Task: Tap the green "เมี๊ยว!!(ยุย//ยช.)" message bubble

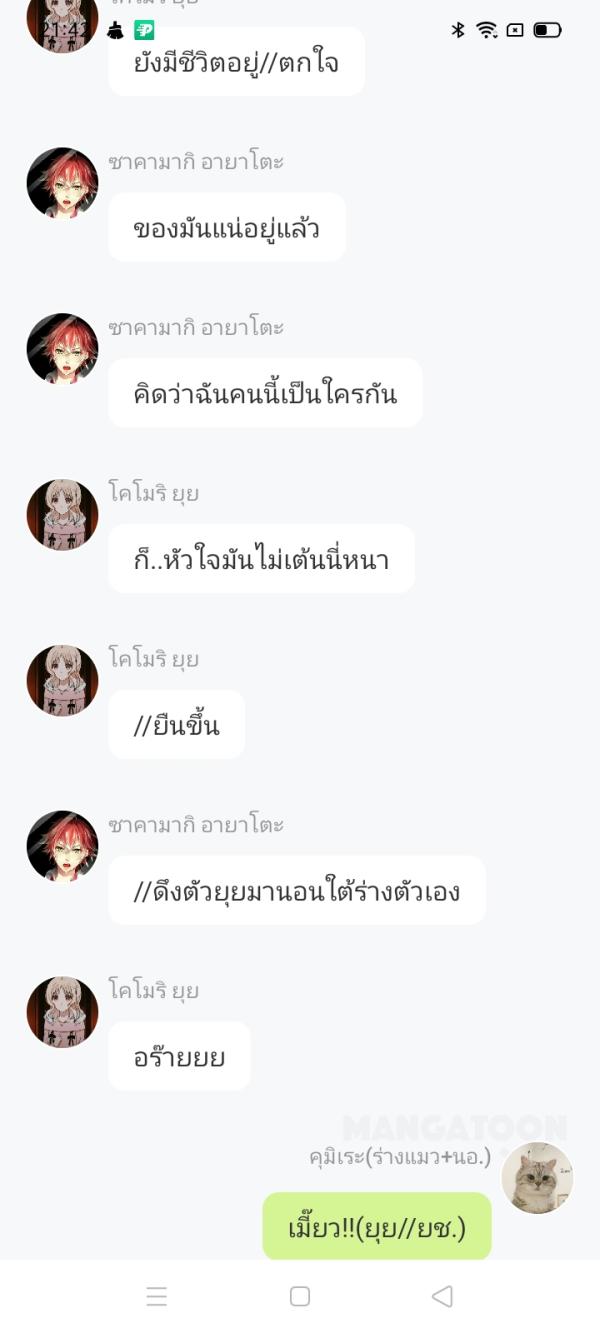Action: 377,1227
